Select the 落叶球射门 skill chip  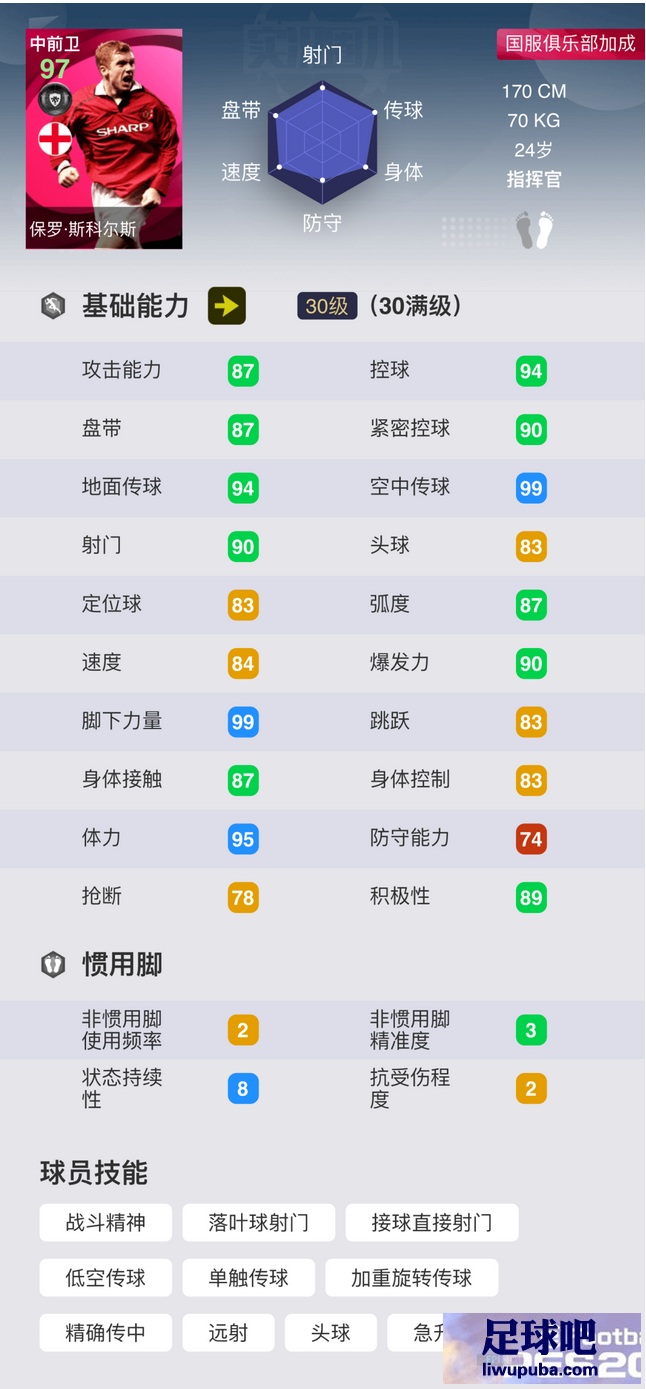pos(258,1222)
